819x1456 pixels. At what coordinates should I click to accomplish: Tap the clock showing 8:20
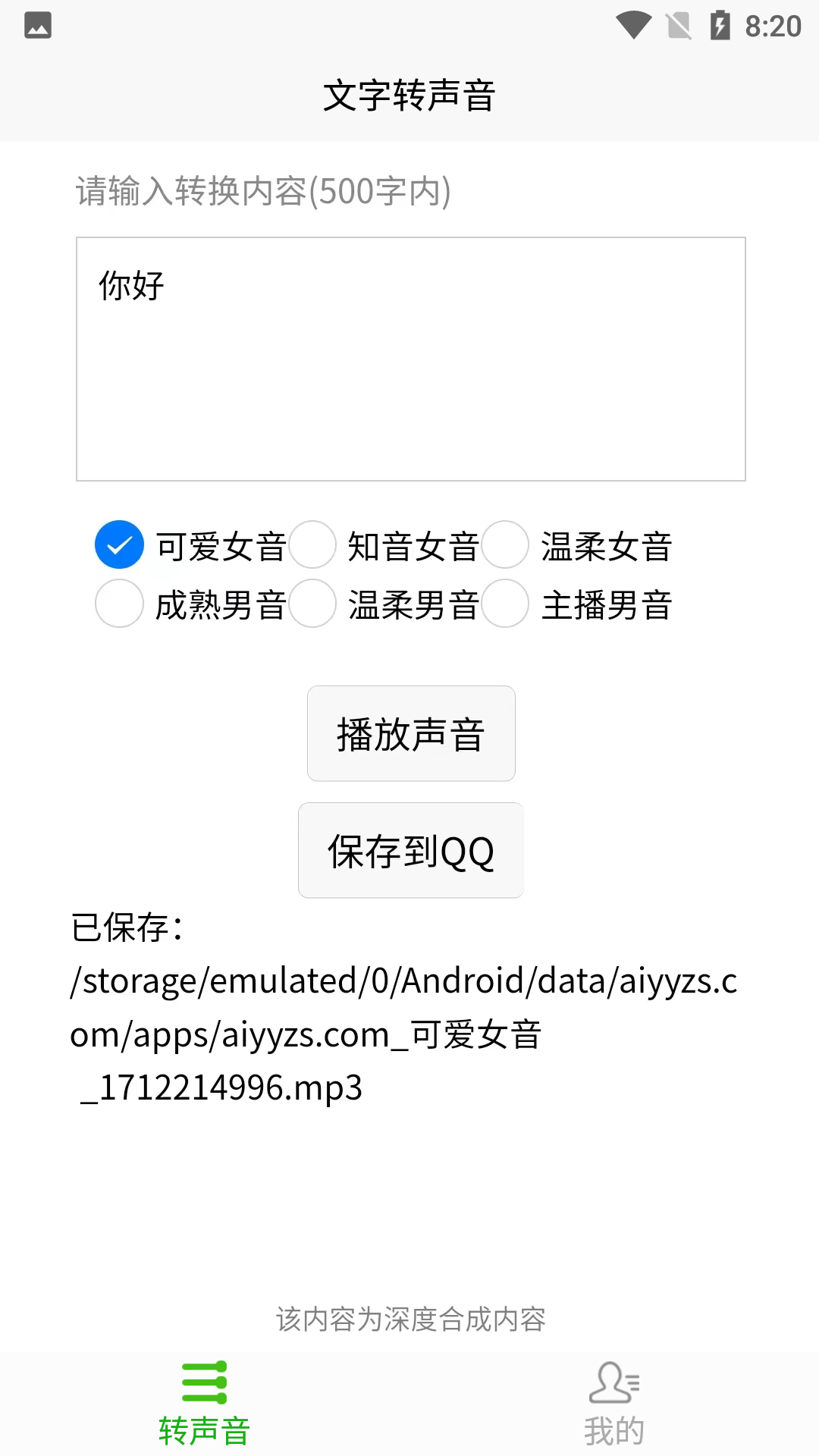tap(773, 25)
